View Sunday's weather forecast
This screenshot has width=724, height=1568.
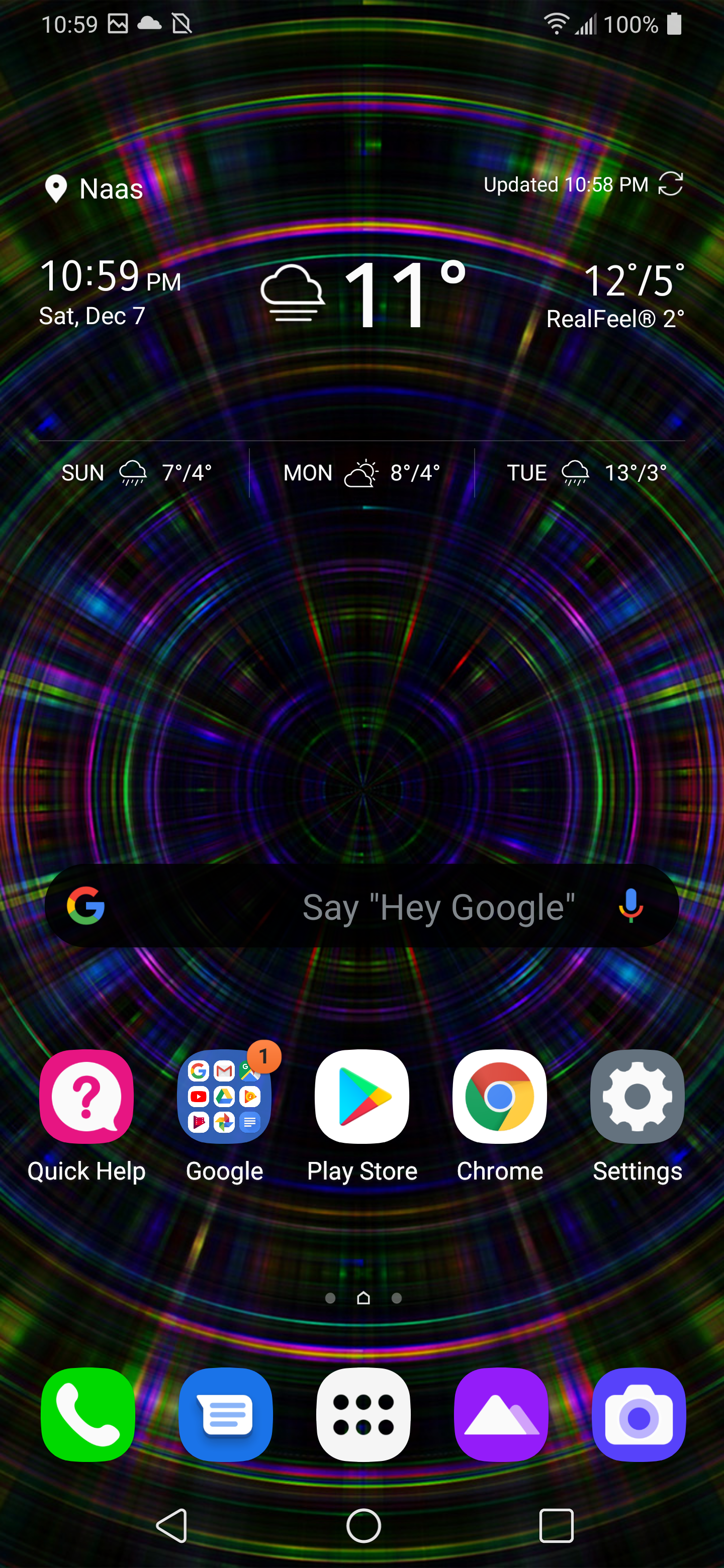pyautogui.click(x=136, y=473)
